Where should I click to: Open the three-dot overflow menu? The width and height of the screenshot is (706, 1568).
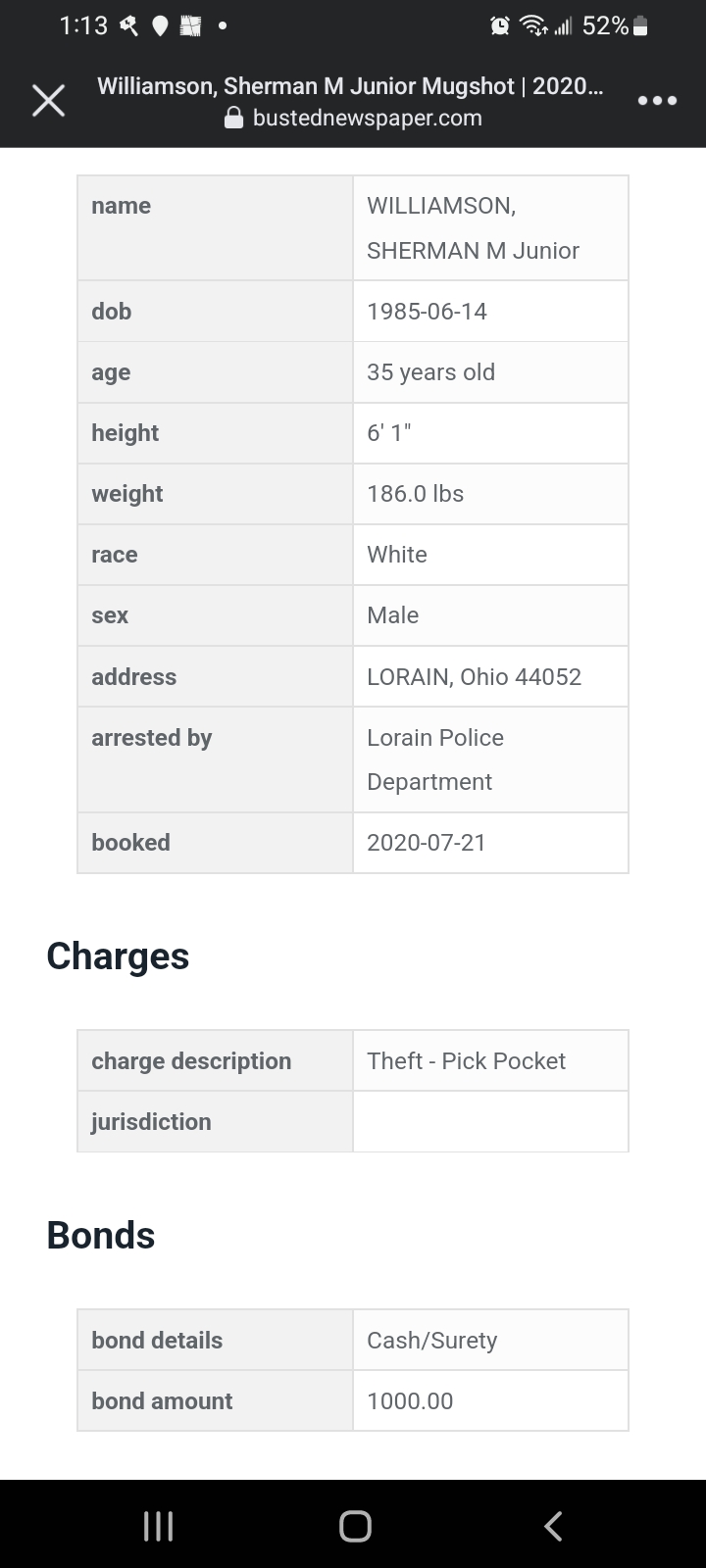coord(657,101)
